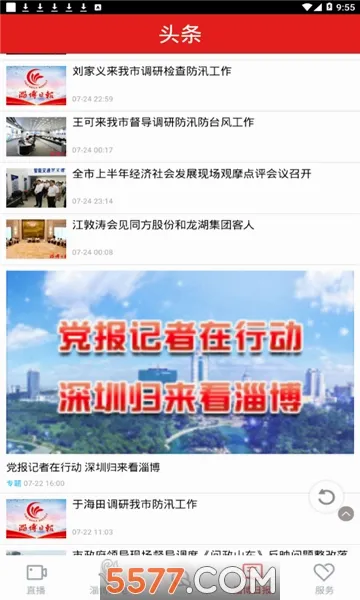The width and height of the screenshot is (360, 600).
Task: Tap the circular refresh button
Action: pyautogui.click(x=326, y=497)
